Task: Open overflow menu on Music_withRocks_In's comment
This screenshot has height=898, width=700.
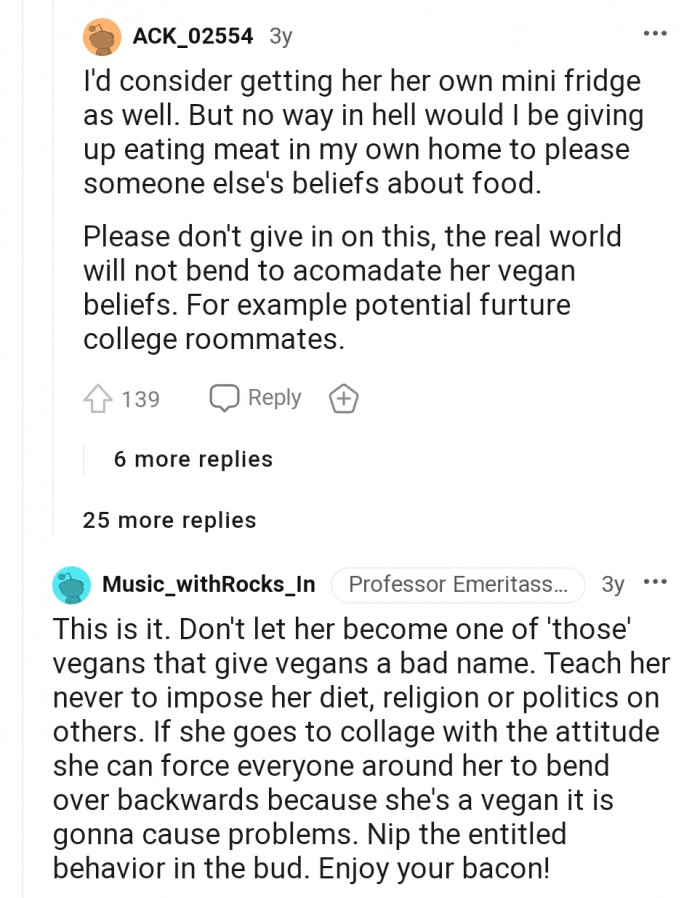Action: pyautogui.click(x=655, y=582)
